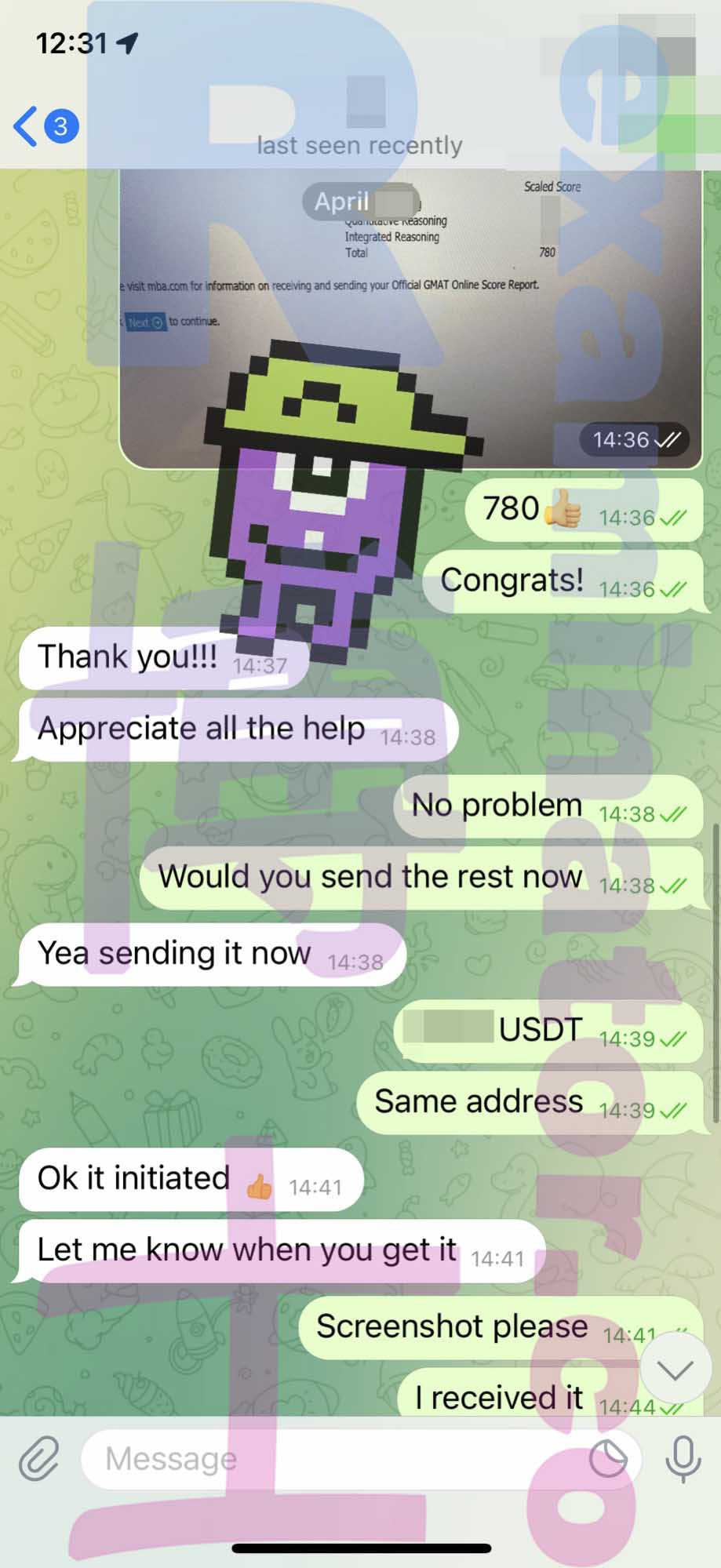Go back to the chat list

coord(46,126)
